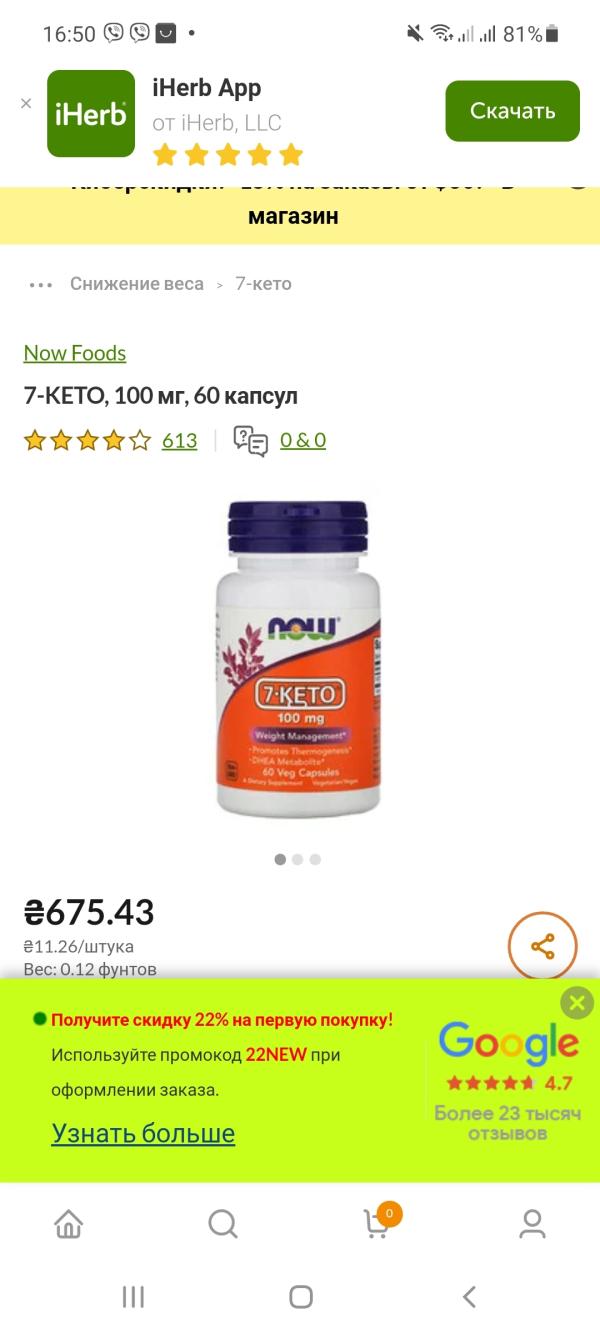Open the Снижение веса category
This screenshot has height=1332, width=600.
click(x=136, y=284)
